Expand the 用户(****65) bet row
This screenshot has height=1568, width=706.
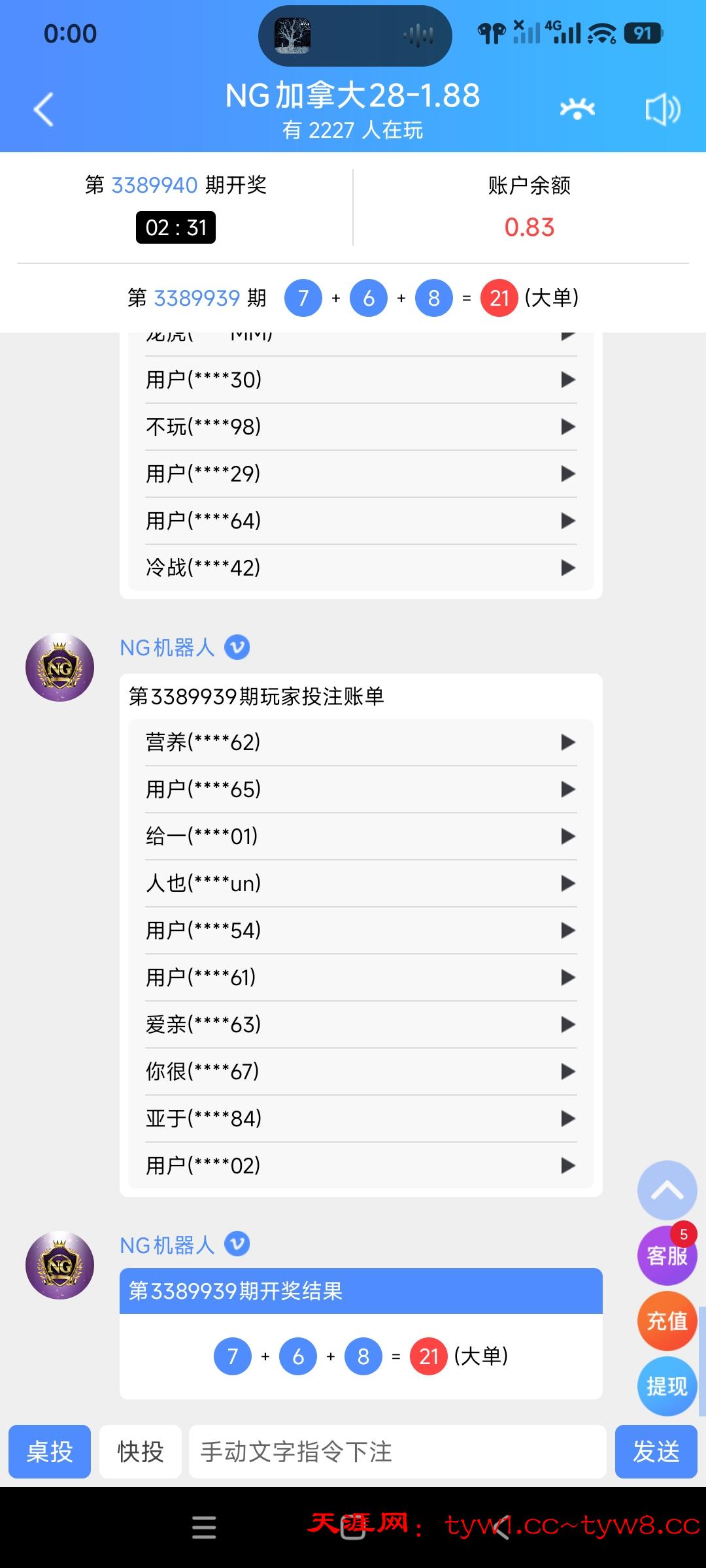[567, 789]
